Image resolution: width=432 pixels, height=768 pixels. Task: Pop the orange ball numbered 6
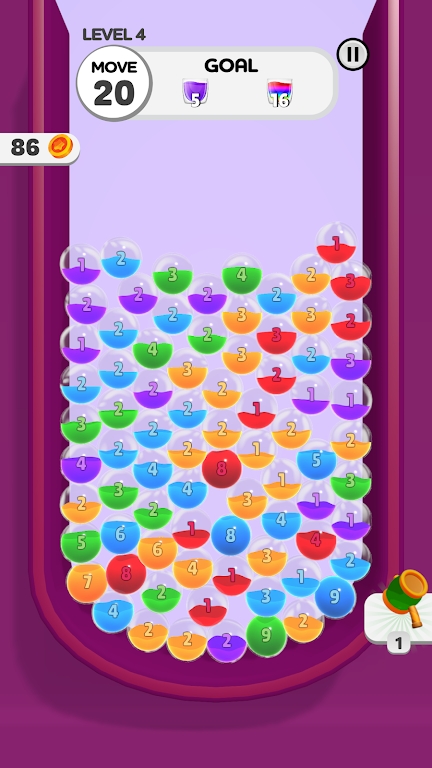(157, 550)
